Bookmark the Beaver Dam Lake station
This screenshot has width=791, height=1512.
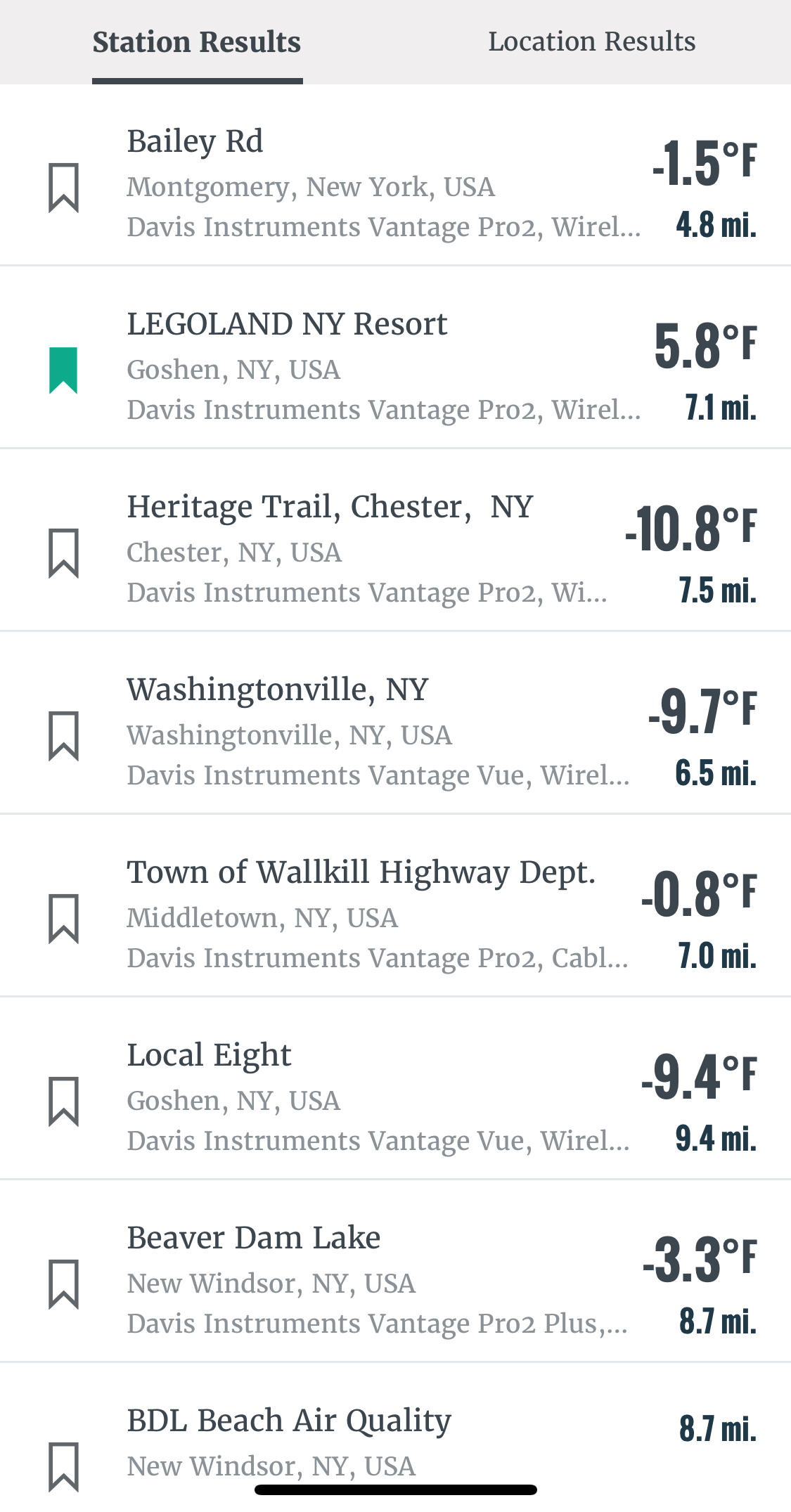click(63, 1284)
